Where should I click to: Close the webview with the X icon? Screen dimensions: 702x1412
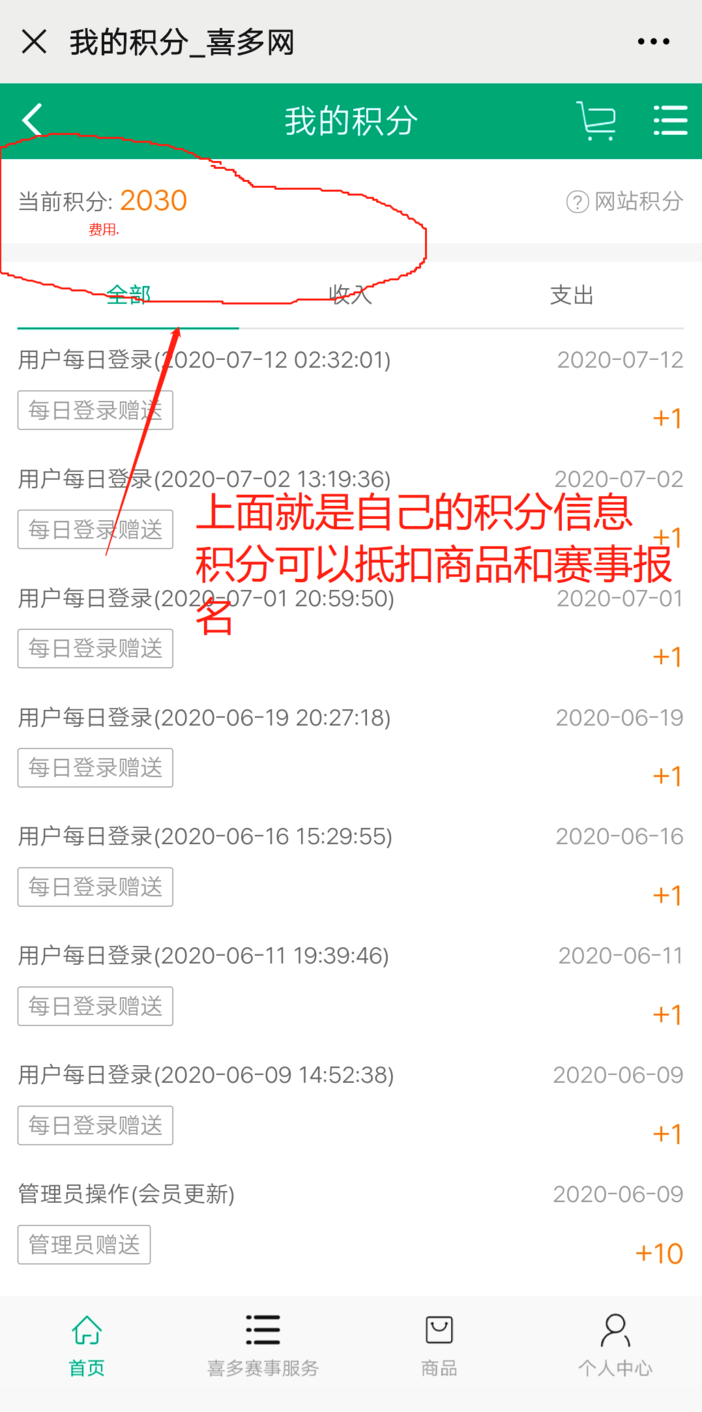click(34, 42)
